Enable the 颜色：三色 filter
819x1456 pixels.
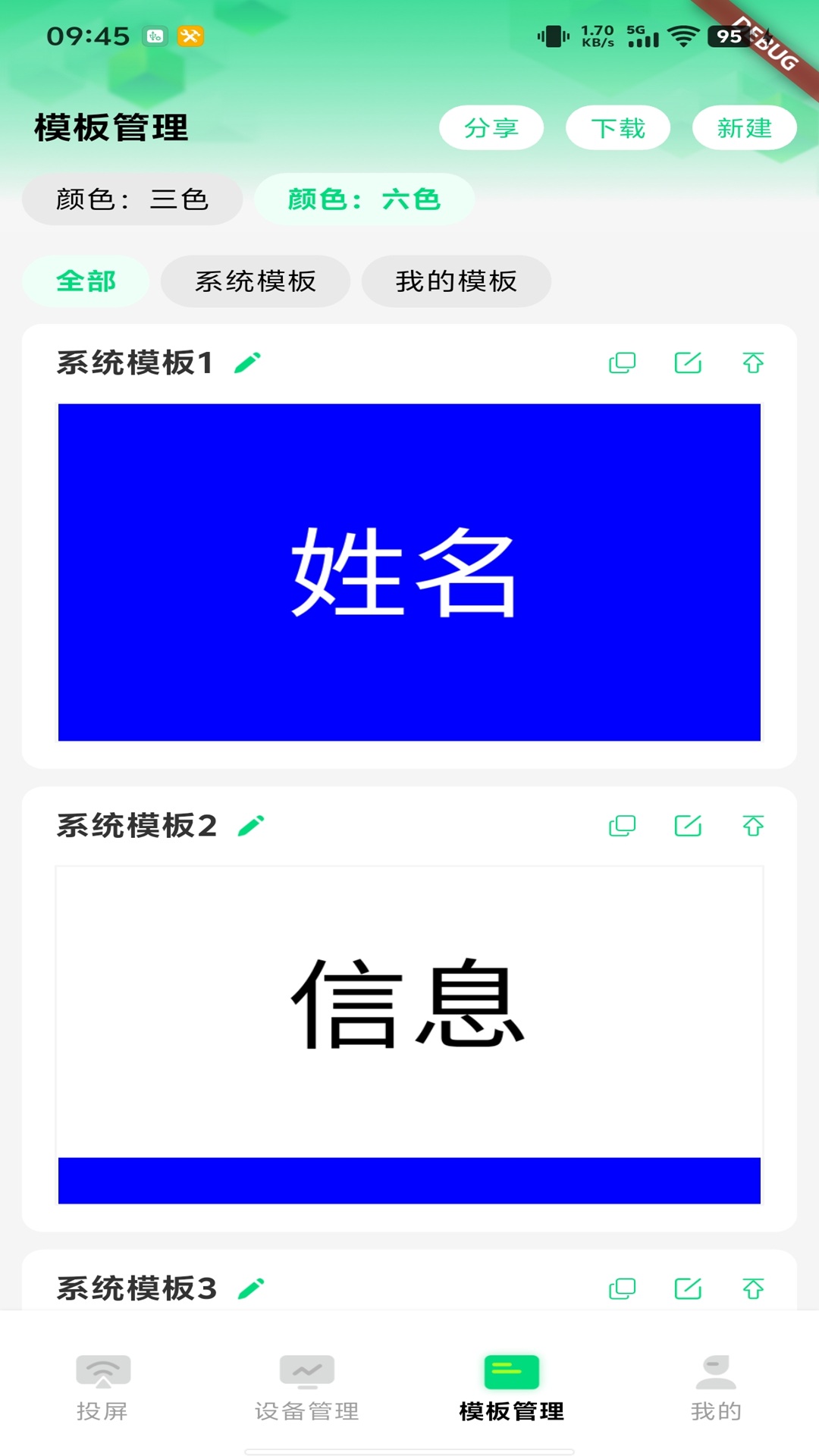(132, 199)
